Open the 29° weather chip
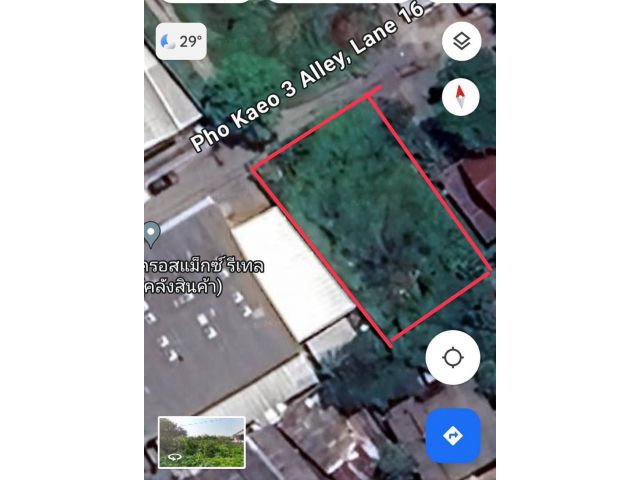 coord(181,42)
